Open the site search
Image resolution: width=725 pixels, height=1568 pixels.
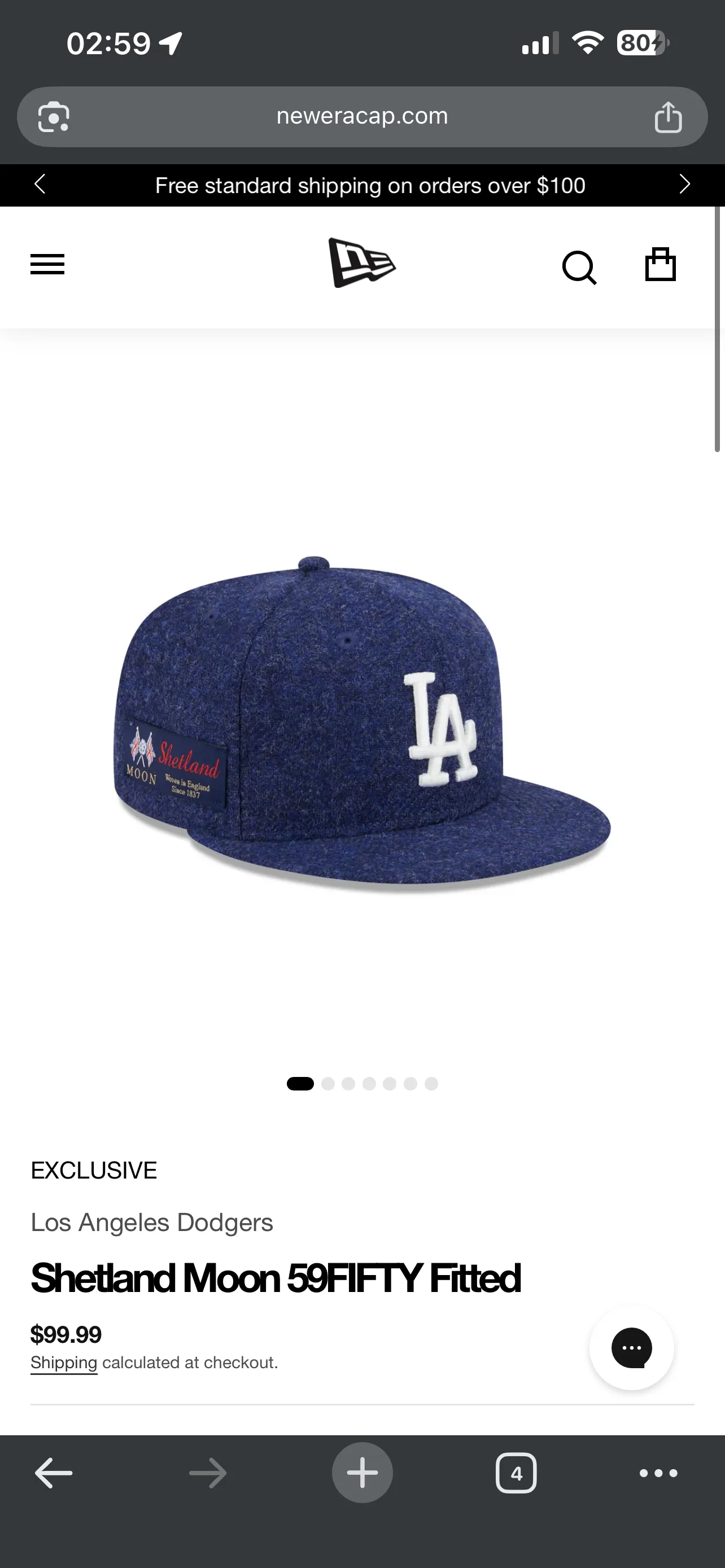point(579,266)
